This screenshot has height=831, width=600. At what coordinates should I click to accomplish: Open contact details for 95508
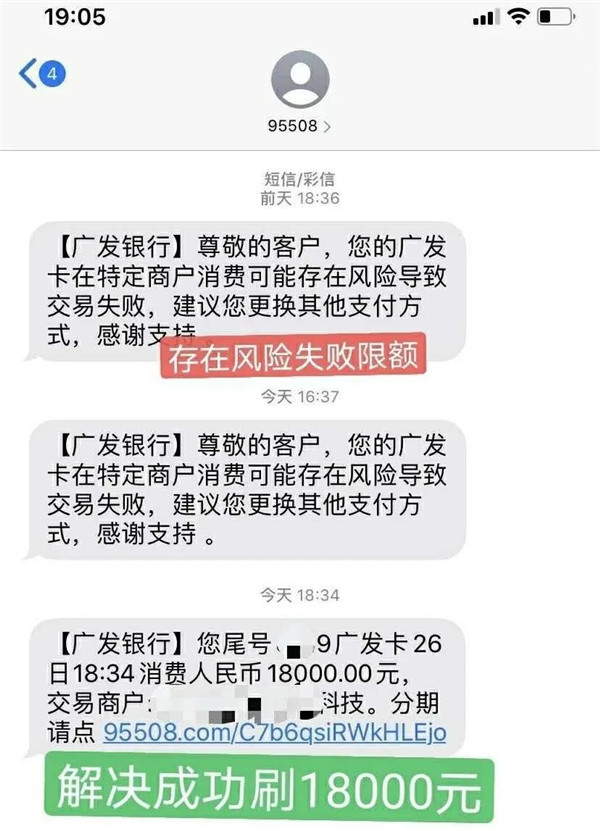click(300, 127)
